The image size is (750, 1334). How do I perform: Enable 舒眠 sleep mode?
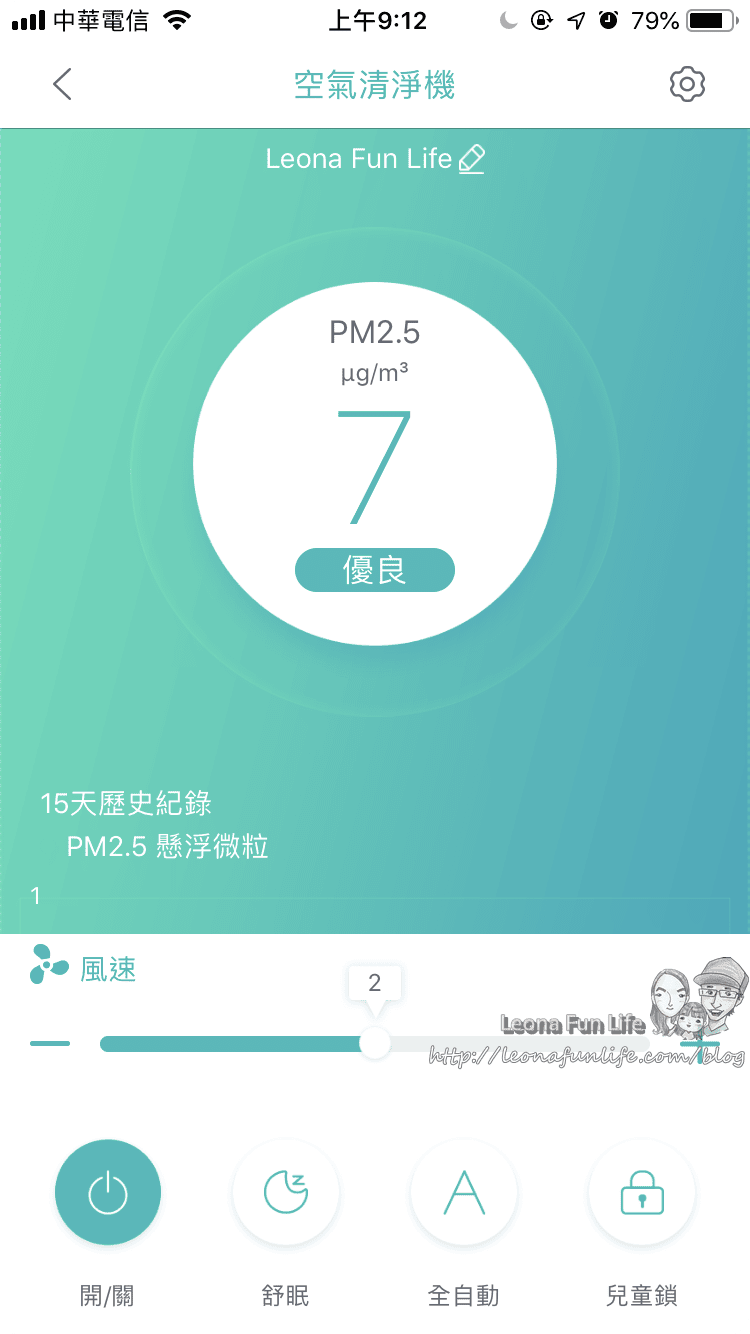pyautogui.click(x=286, y=1192)
